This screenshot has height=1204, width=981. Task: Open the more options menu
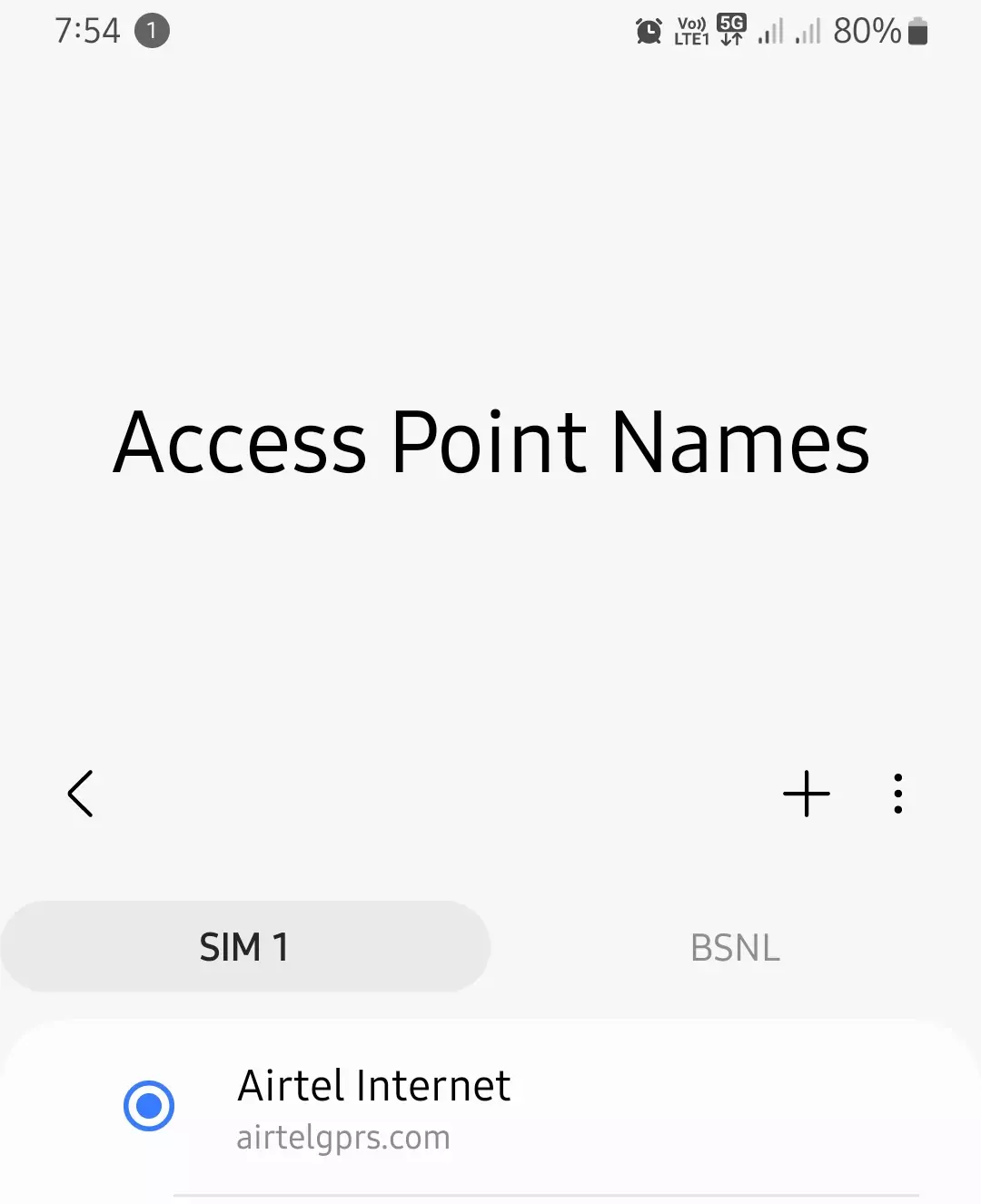point(897,794)
